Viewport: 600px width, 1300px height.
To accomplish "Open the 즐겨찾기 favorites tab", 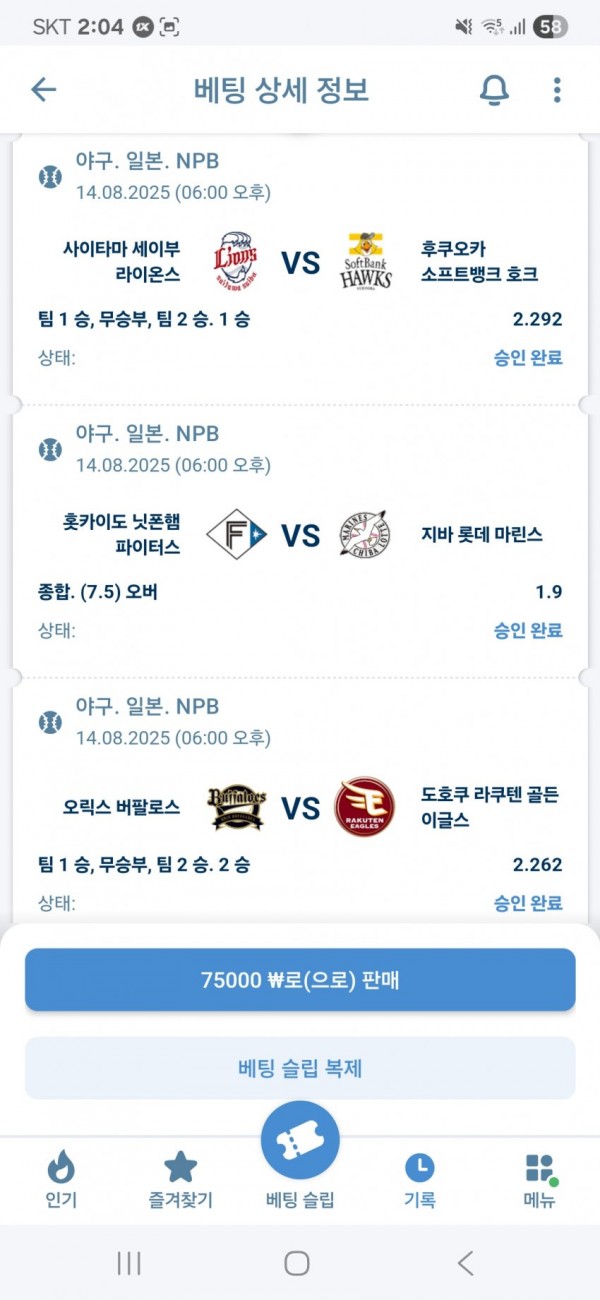I will tap(180, 1180).
